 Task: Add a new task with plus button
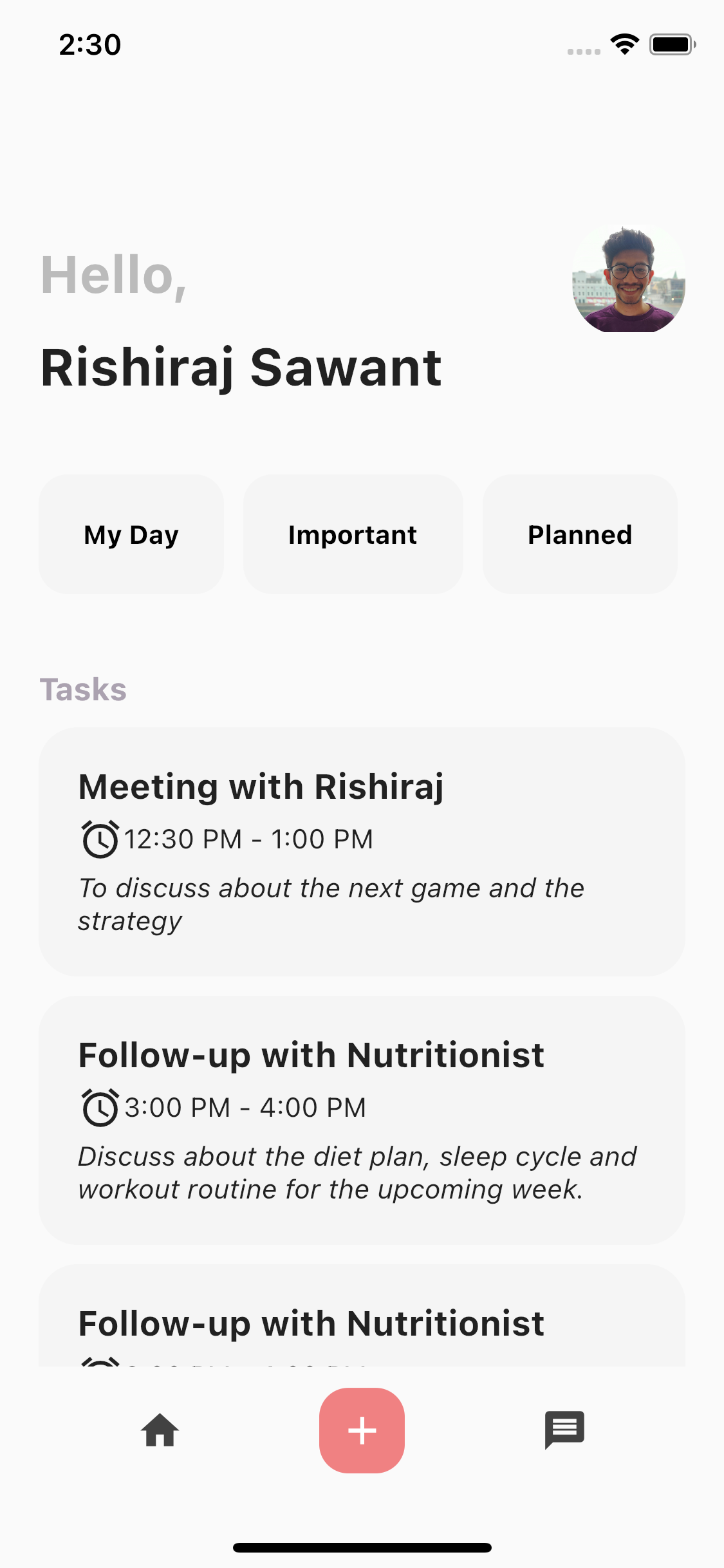pyautogui.click(x=362, y=1430)
